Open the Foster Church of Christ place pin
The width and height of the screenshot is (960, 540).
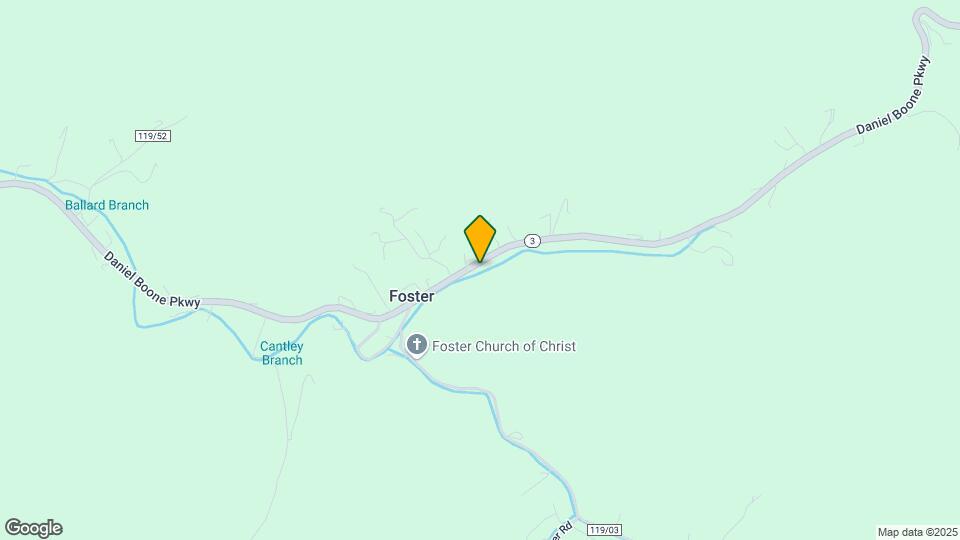coord(417,346)
